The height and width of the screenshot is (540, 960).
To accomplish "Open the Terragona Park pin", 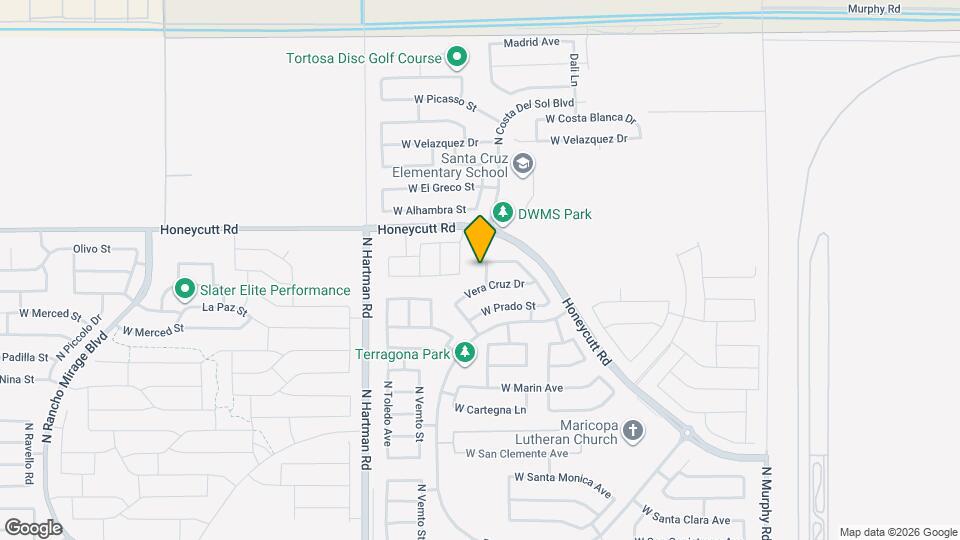I will coord(464,353).
